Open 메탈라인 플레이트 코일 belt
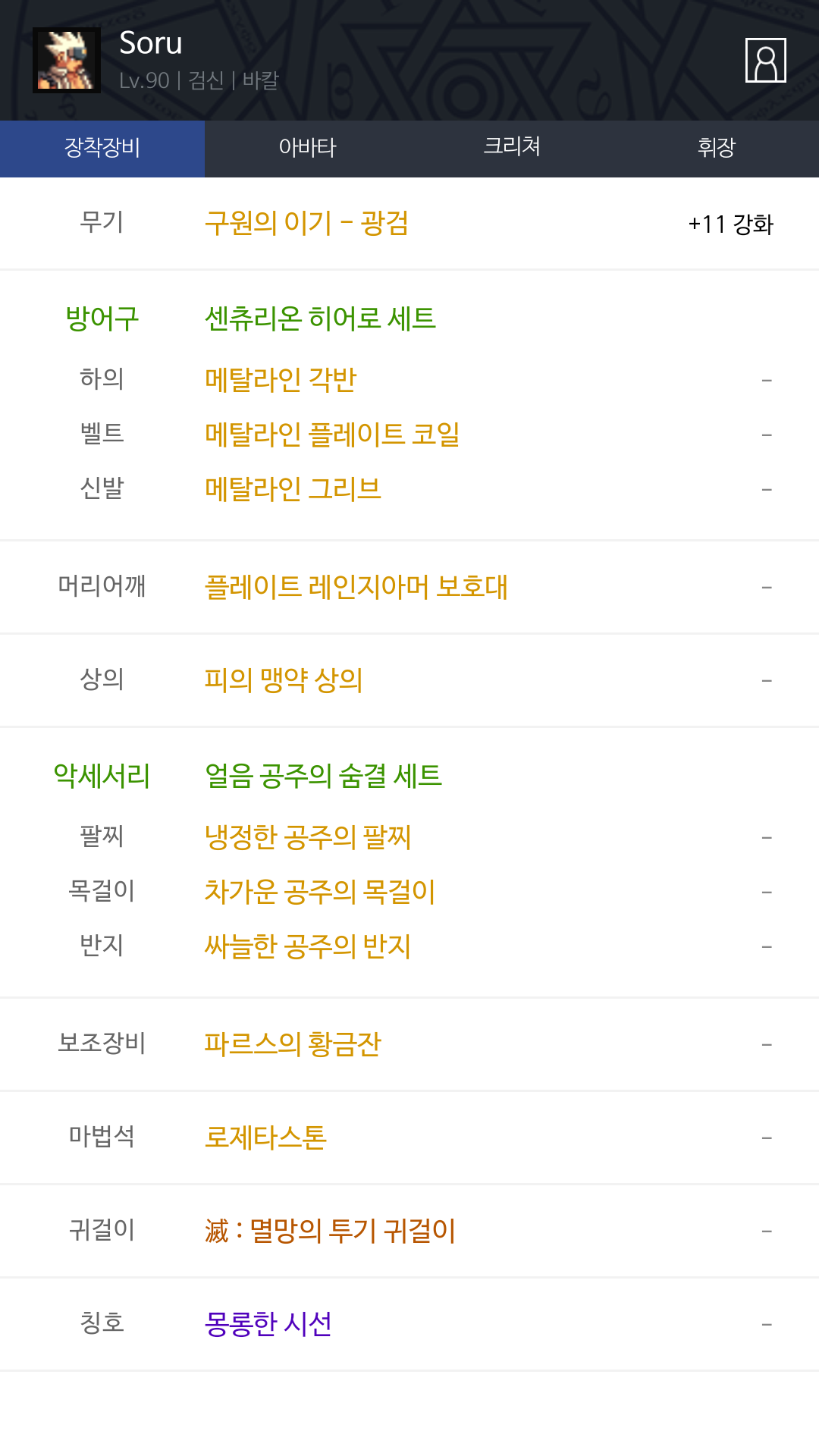Screen dimensions: 819x1456 coord(332,435)
